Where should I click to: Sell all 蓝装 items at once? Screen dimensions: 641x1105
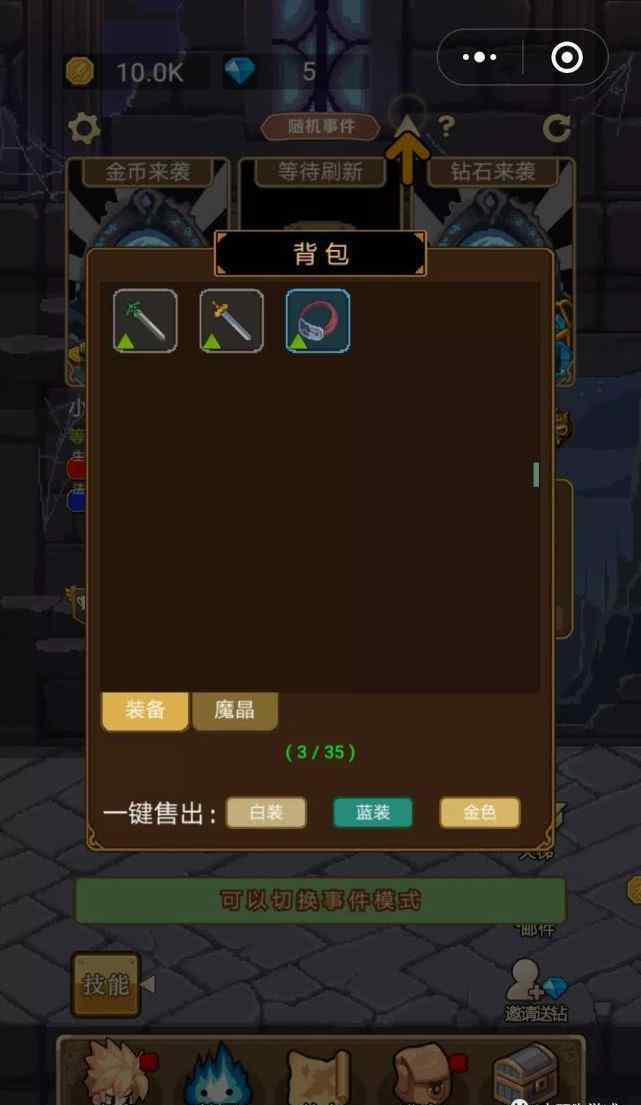click(x=373, y=813)
